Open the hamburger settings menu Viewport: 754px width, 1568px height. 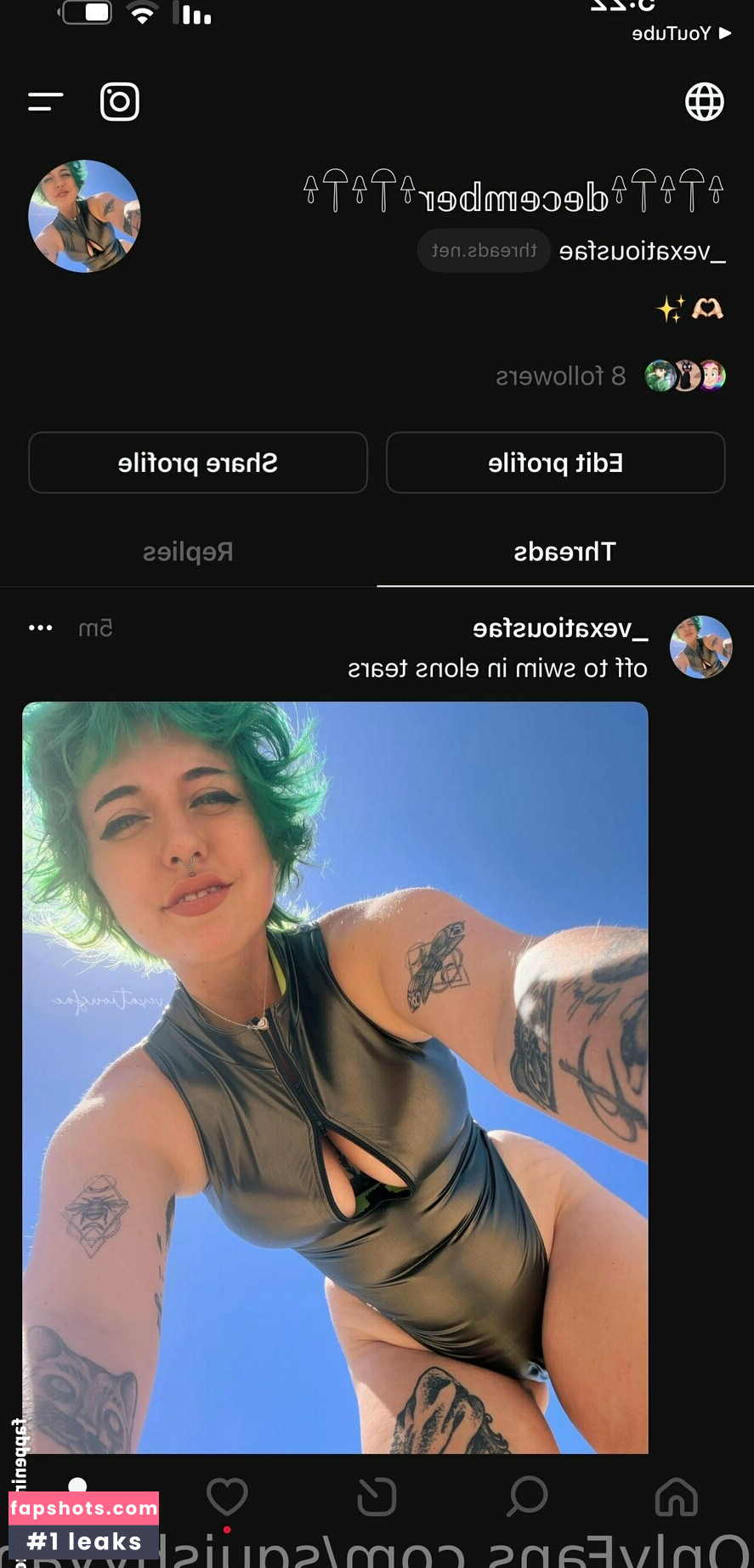[45, 101]
